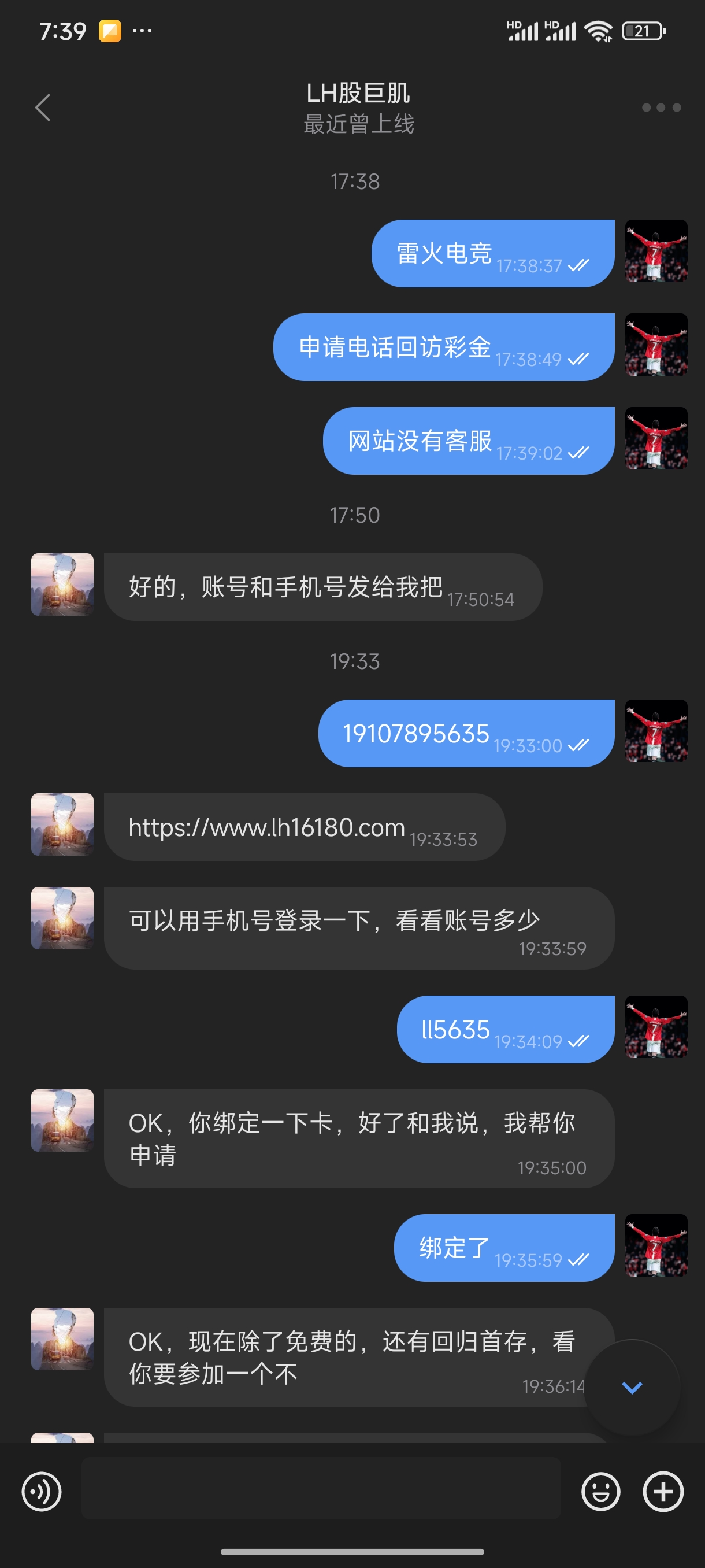The height and width of the screenshot is (1568, 705).
Task: Open my avatar next to 雷火电竞 message
Action: [x=656, y=251]
